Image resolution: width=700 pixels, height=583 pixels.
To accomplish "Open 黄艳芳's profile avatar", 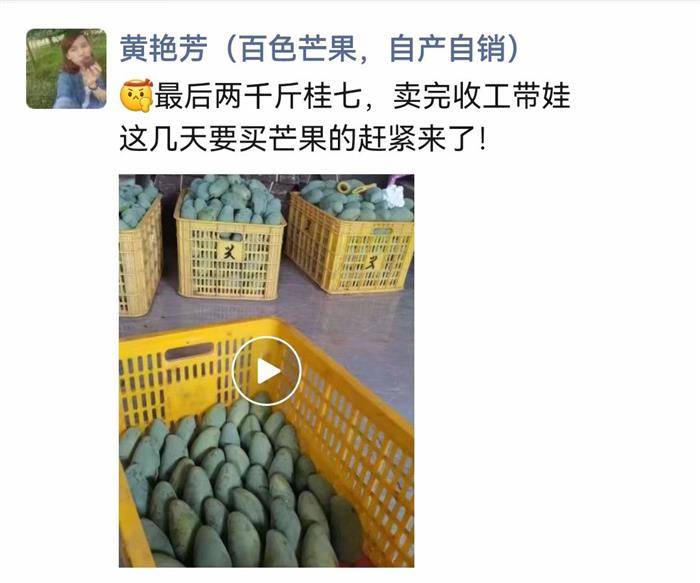I will point(66,67).
